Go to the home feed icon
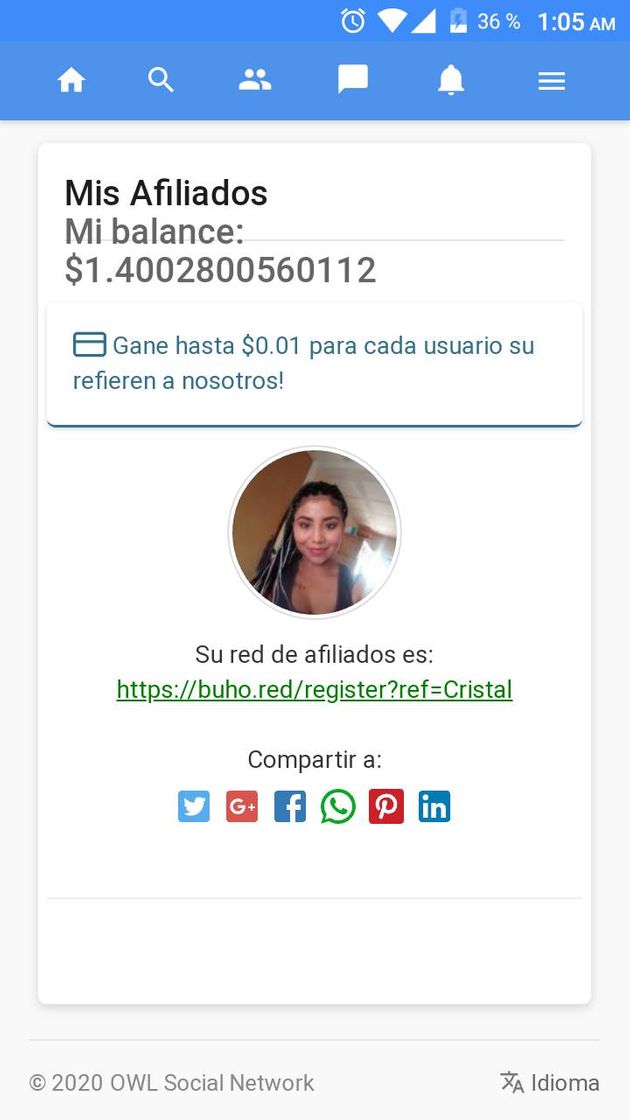 click(71, 81)
